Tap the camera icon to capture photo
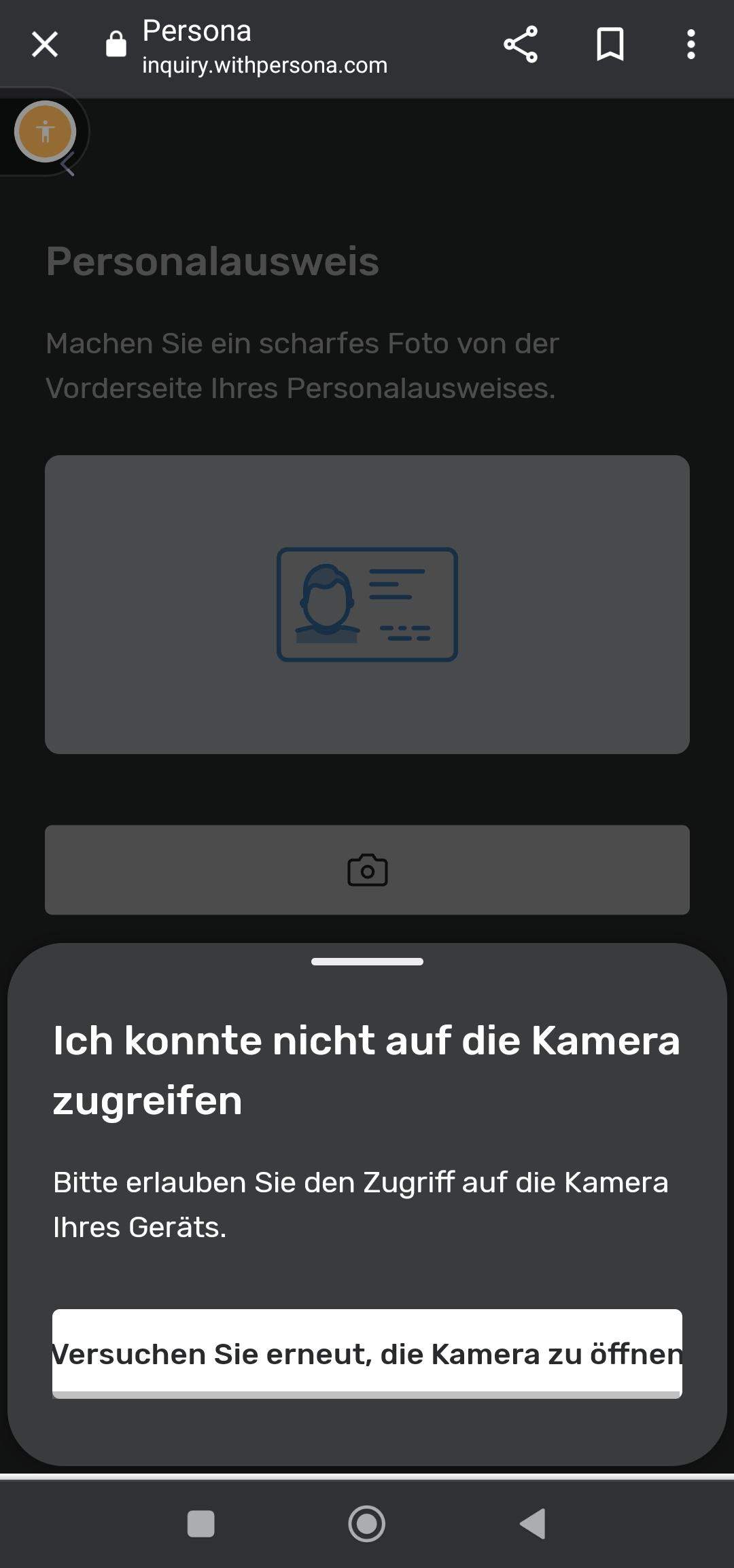Viewport: 734px width, 1568px height. [367, 870]
